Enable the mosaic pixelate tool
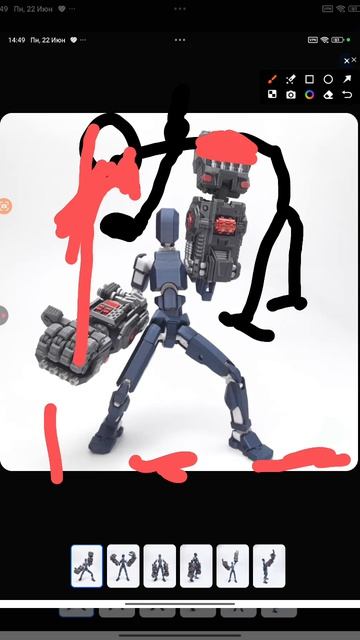Screen dimensions: 360x640 tap(272, 95)
